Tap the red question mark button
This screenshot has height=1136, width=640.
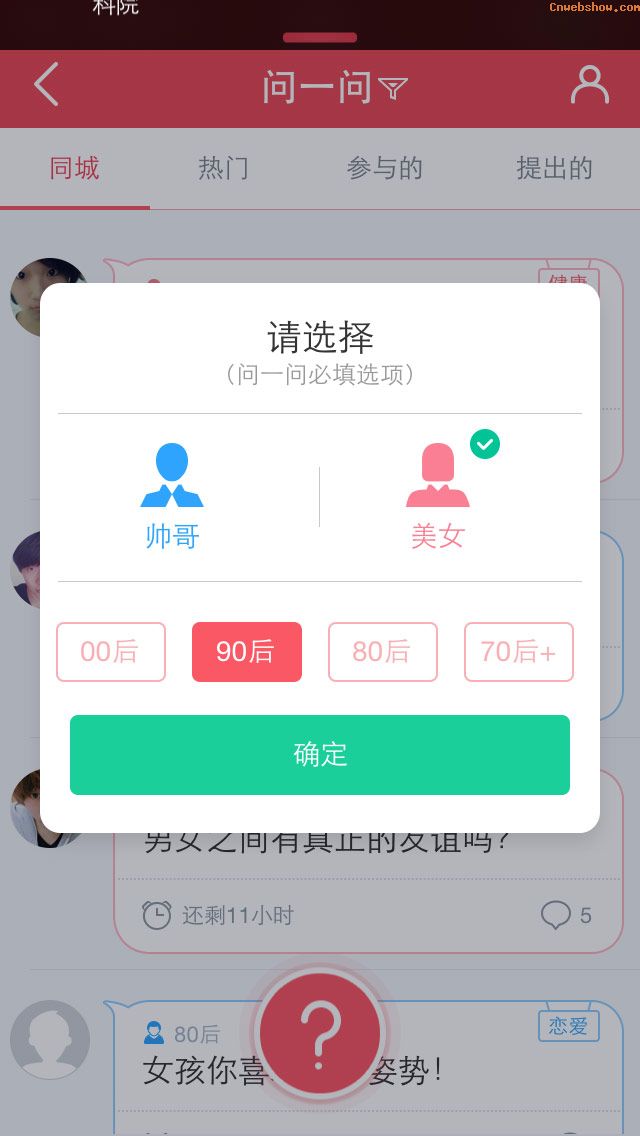(x=320, y=1033)
